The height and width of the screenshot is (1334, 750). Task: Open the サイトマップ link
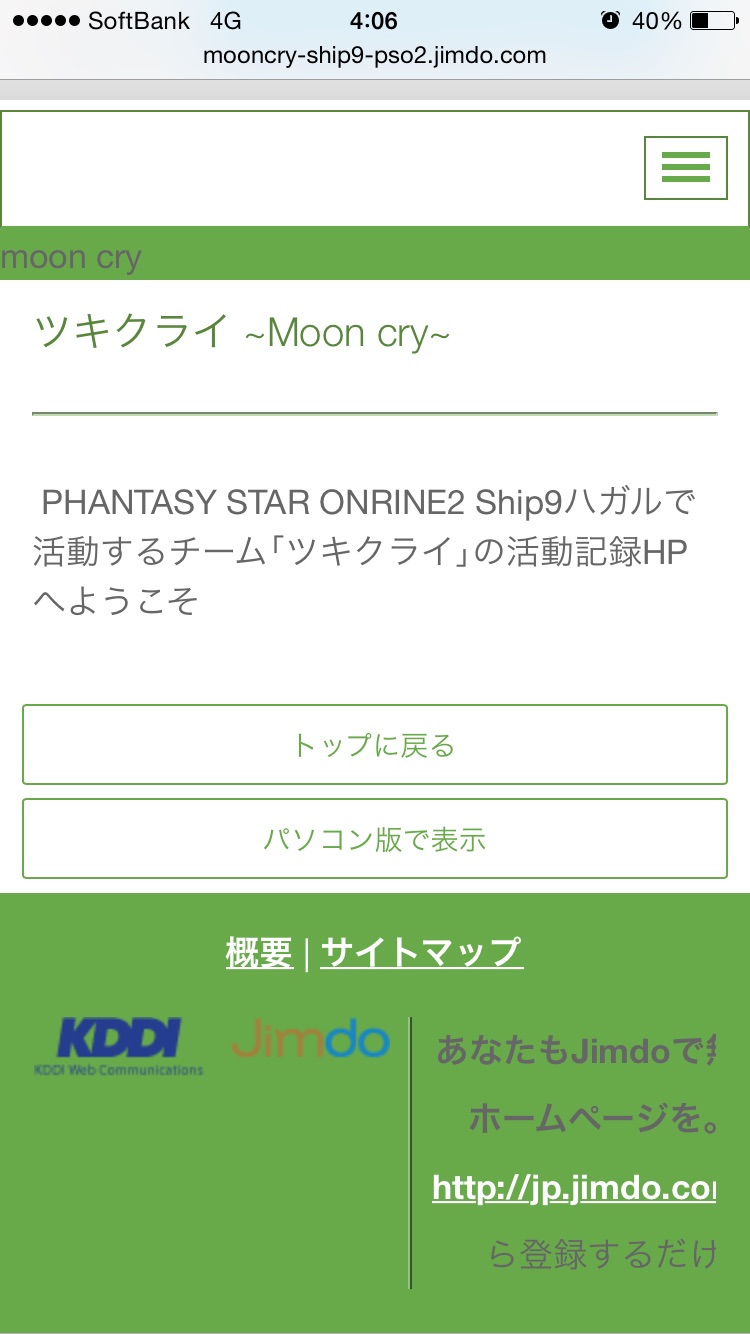point(421,953)
